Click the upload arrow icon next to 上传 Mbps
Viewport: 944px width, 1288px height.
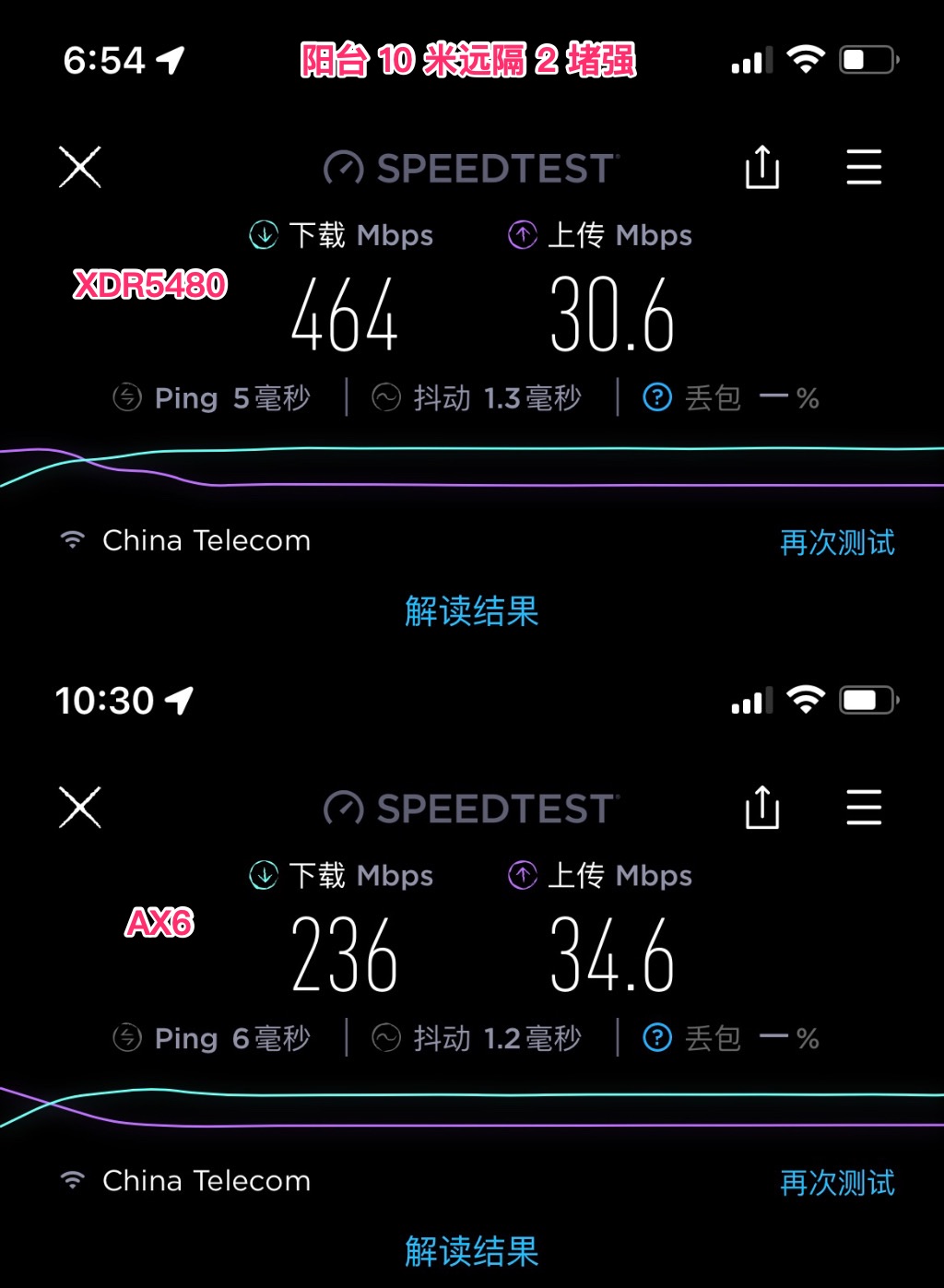[522, 235]
